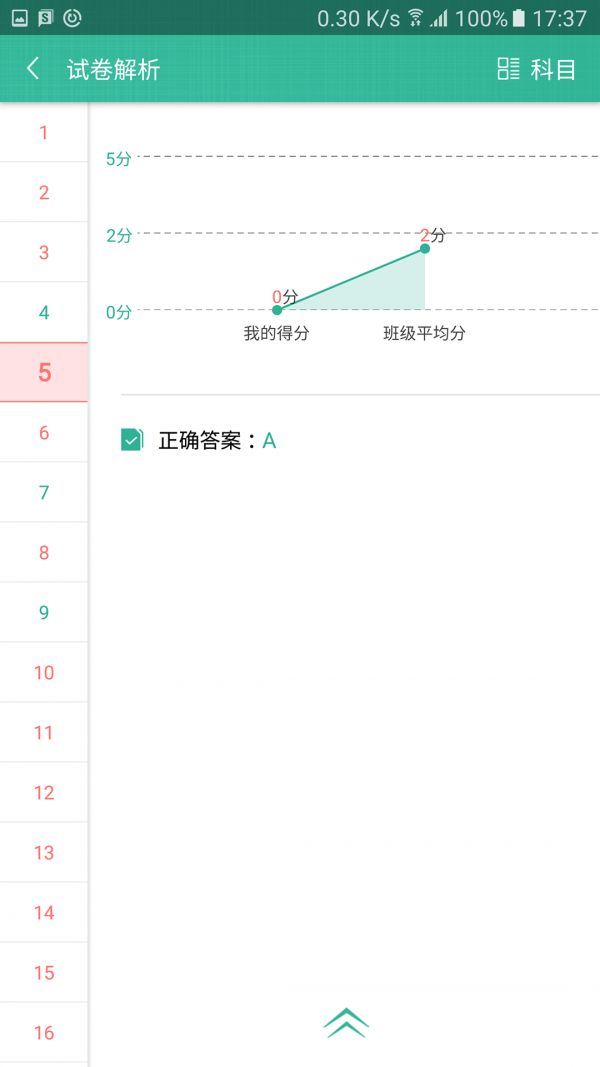Image resolution: width=600 pixels, height=1067 pixels.
Task: Go to question 16
Action: coord(44,1033)
